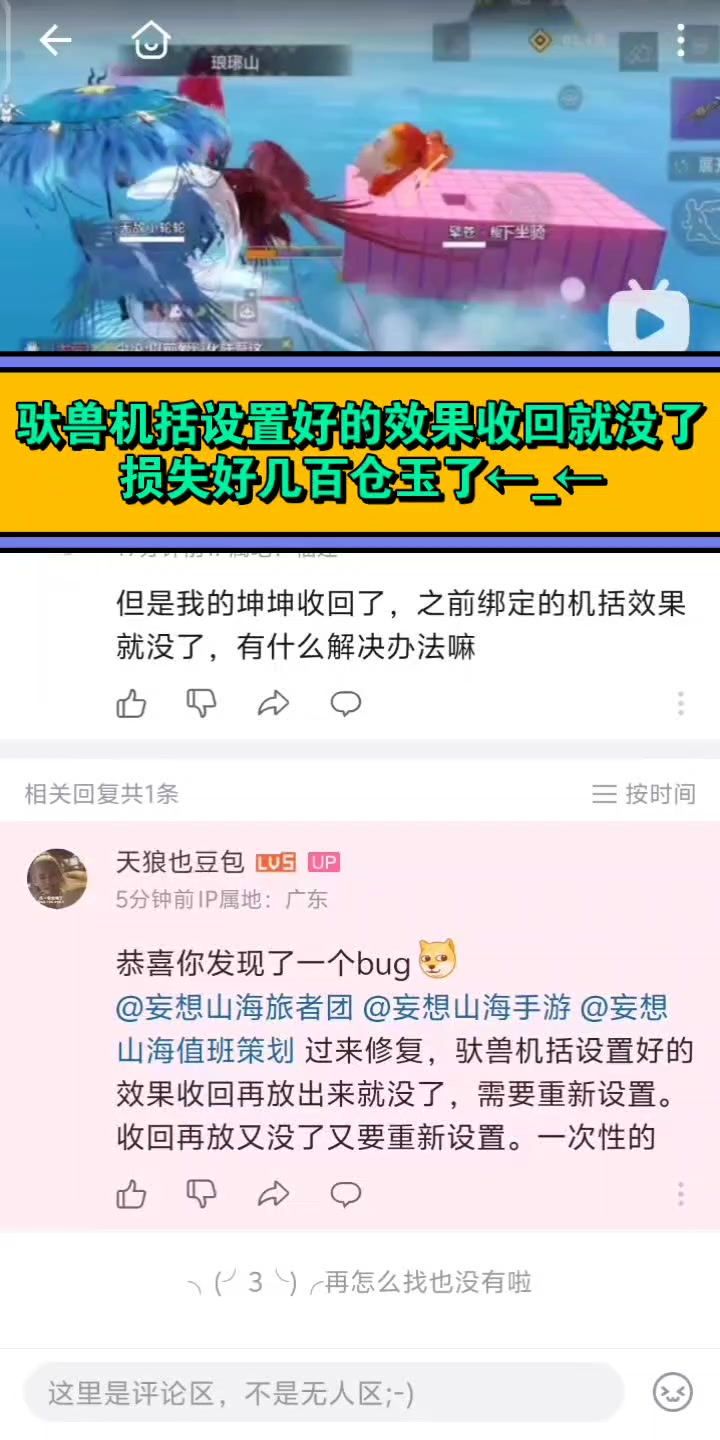Viewport: 720px width, 1440px height.
Task: Reply to the comment about 坤坤收回了
Action: [345, 704]
